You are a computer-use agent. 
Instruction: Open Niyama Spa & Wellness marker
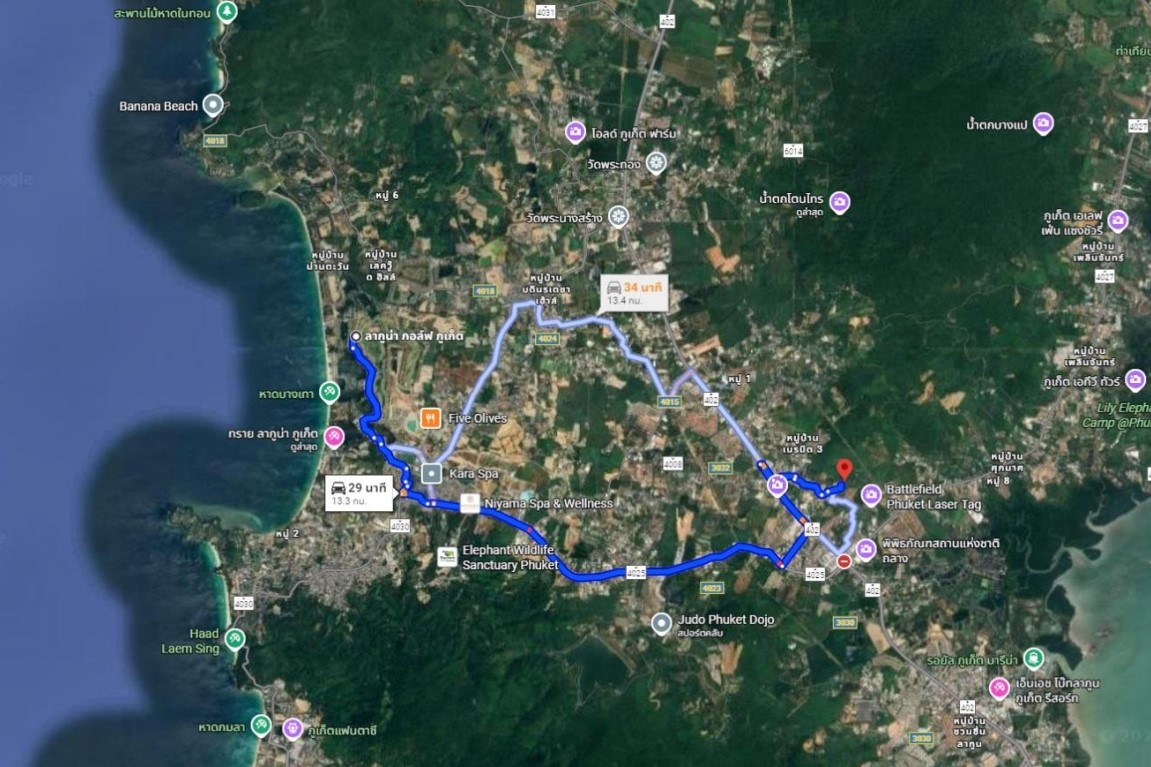coord(469,504)
